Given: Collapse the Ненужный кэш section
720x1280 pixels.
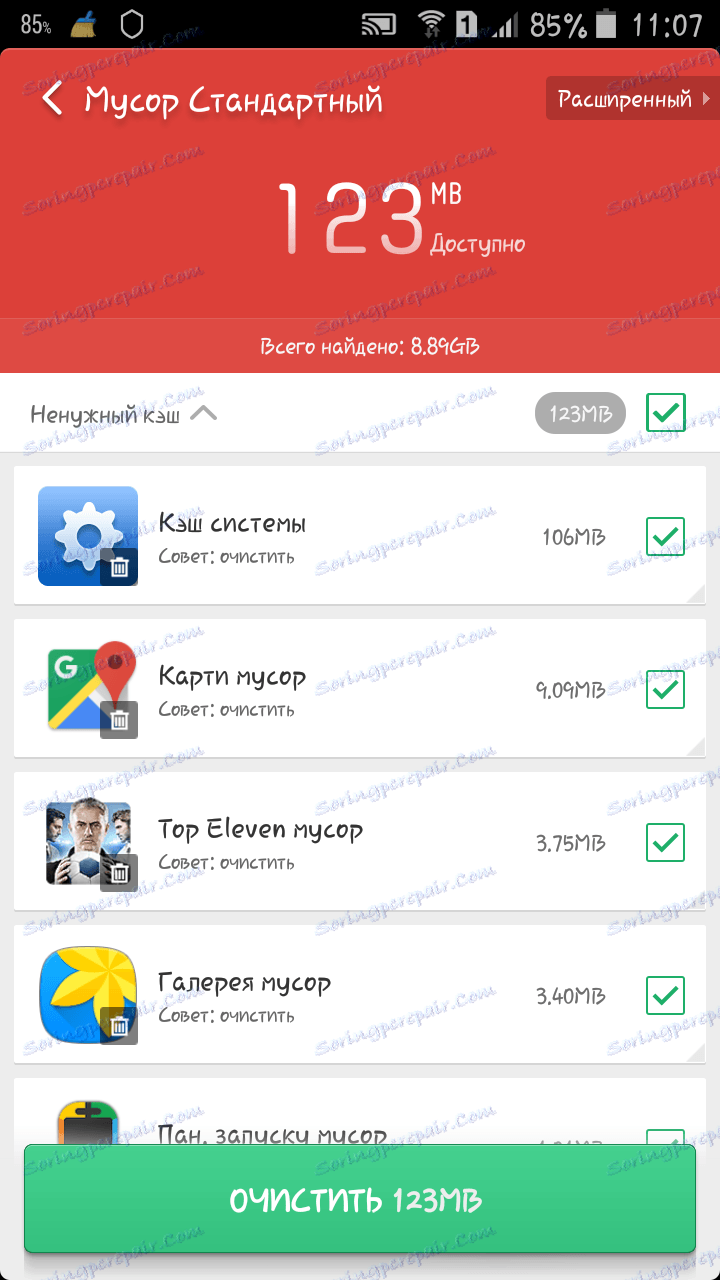Looking at the screenshot, I should point(203,414).
